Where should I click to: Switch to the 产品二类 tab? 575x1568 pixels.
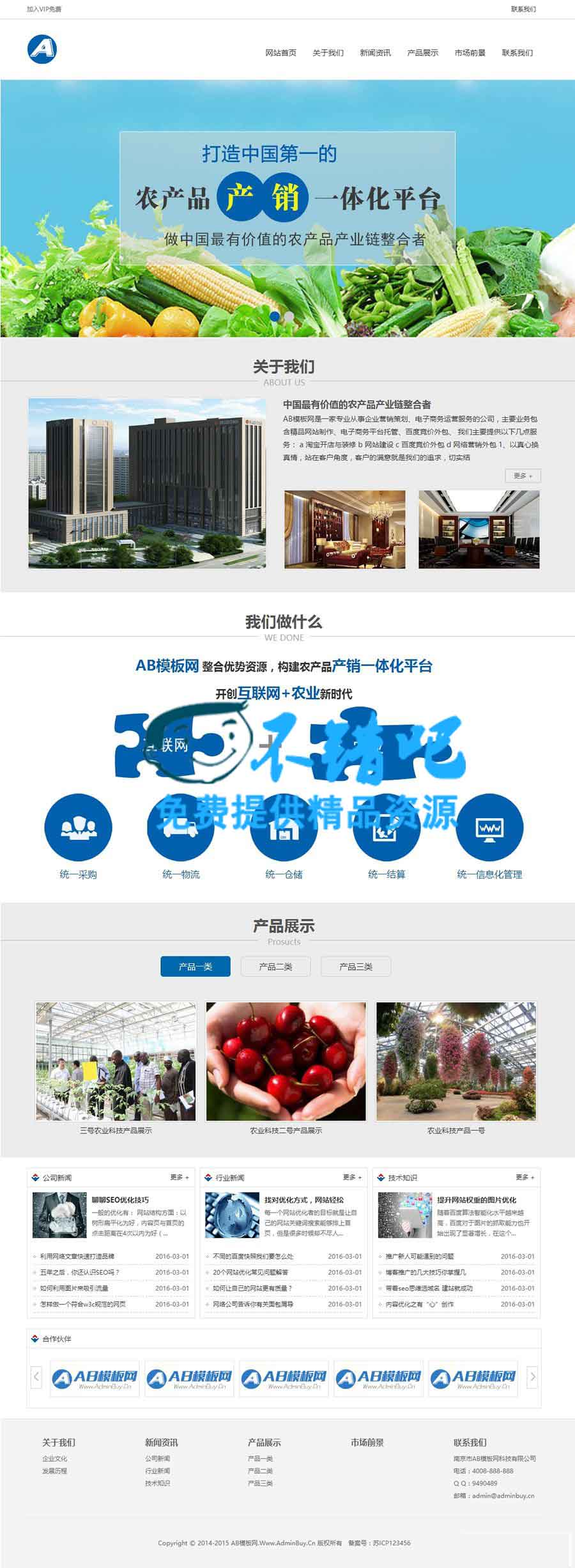point(275,966)
